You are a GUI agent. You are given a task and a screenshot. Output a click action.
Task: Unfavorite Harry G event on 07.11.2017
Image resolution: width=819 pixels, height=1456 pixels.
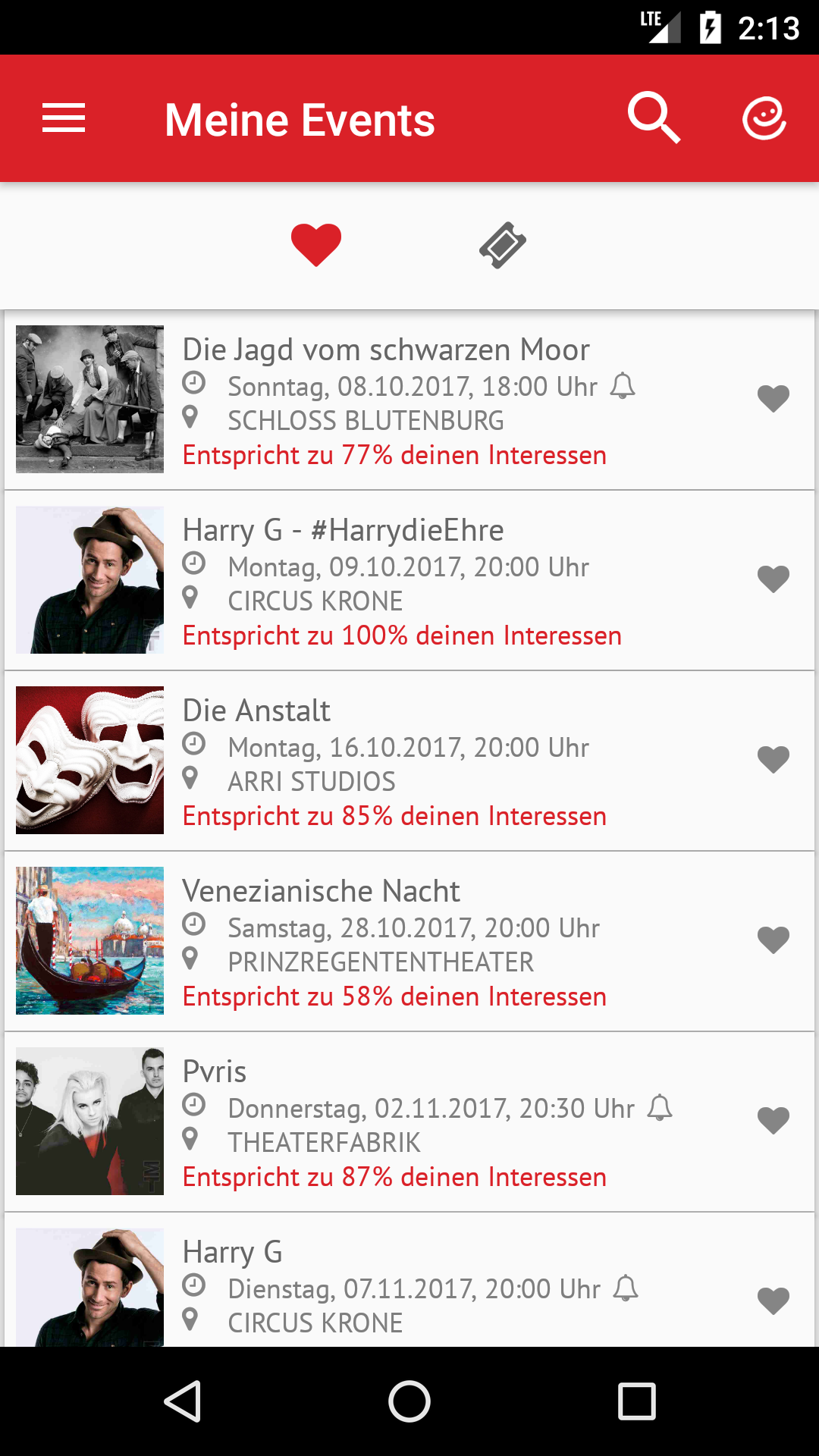tap(773, 1301)
